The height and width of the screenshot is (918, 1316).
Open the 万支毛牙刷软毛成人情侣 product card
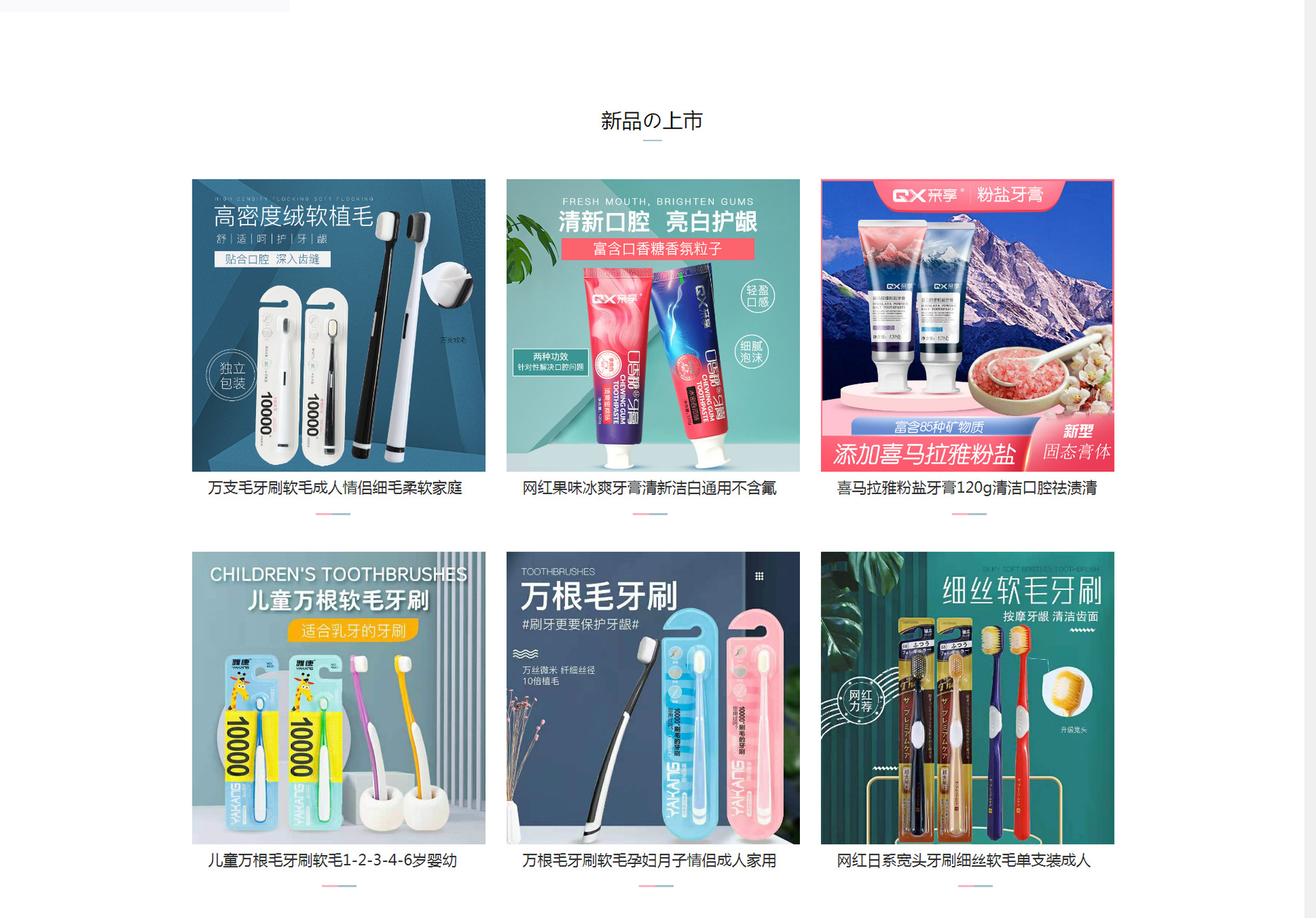click(339, 325)
